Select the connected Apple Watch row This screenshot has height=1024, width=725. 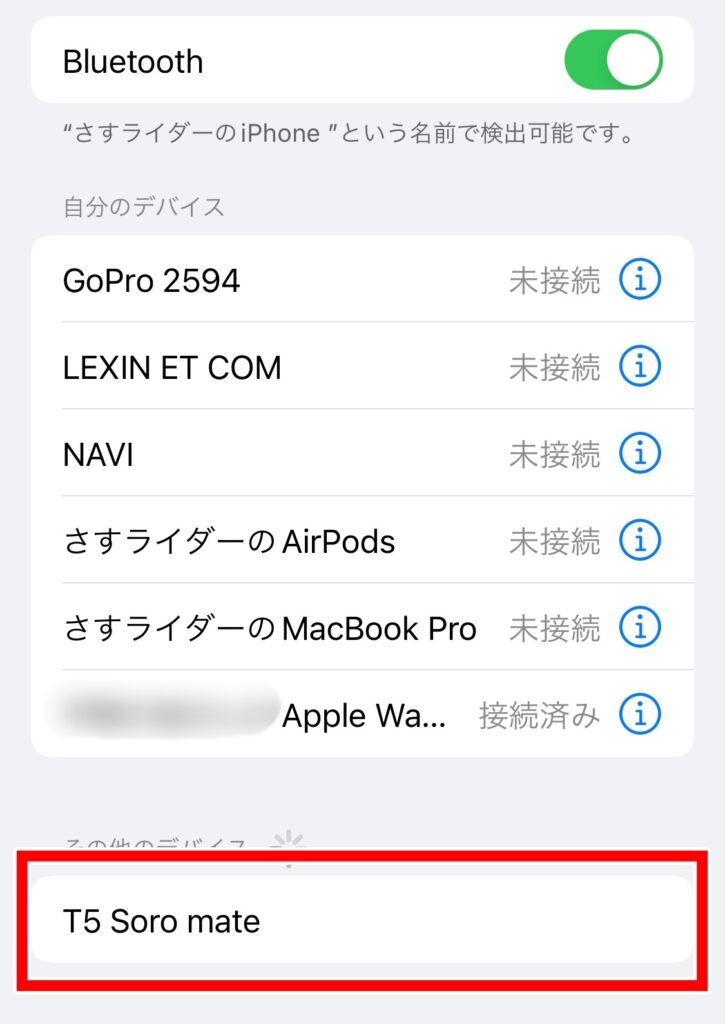[300, 716]
